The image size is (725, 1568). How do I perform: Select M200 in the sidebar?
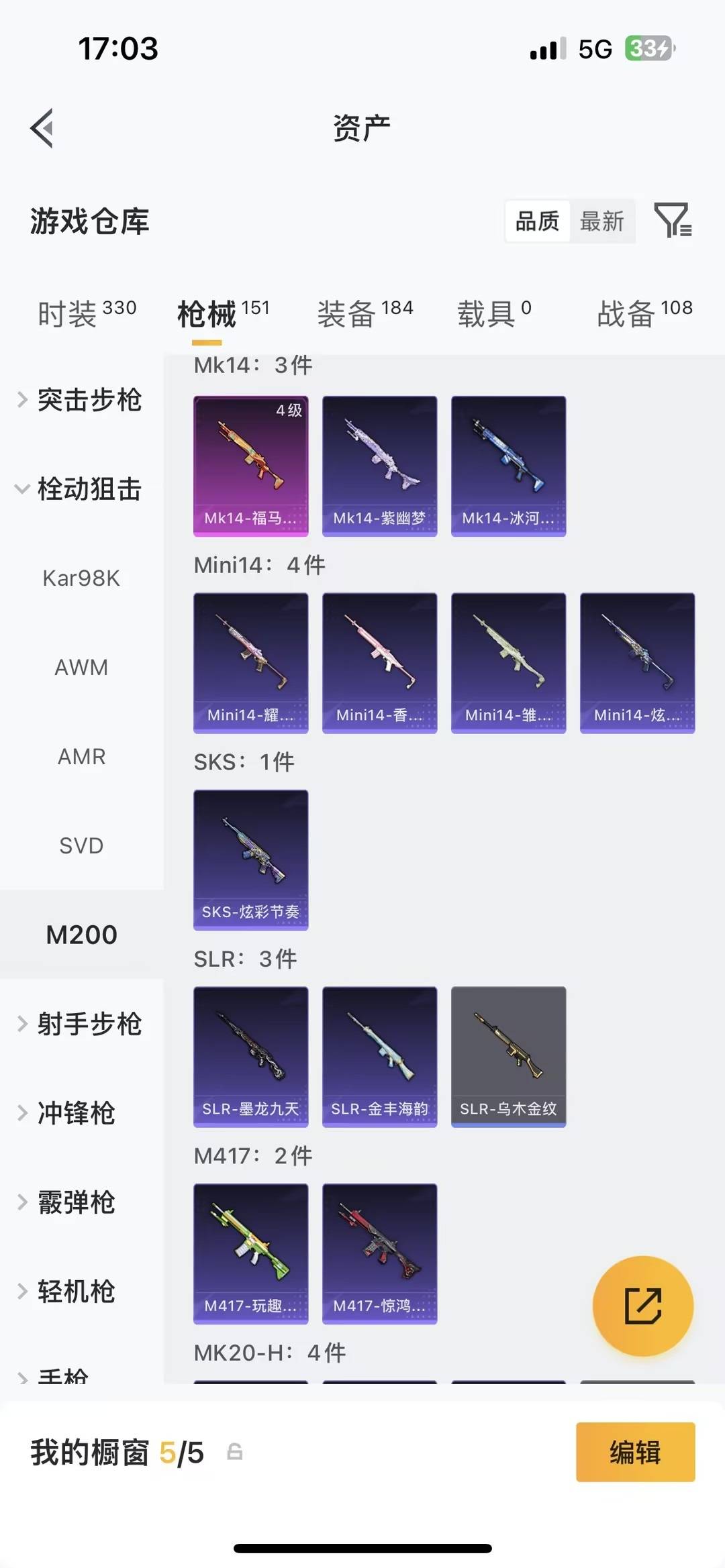[x=81, y=933]
